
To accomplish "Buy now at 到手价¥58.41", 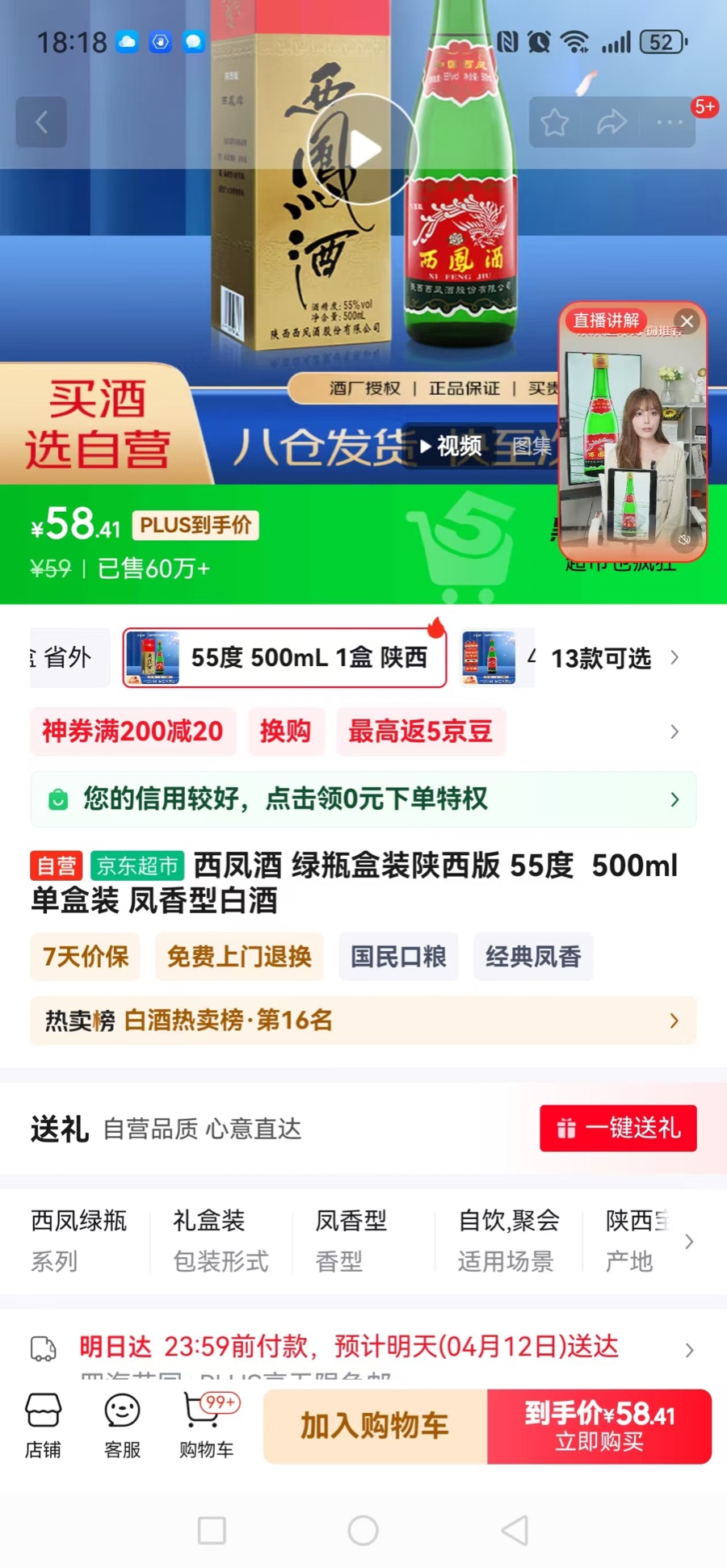I will (599, 1426).
